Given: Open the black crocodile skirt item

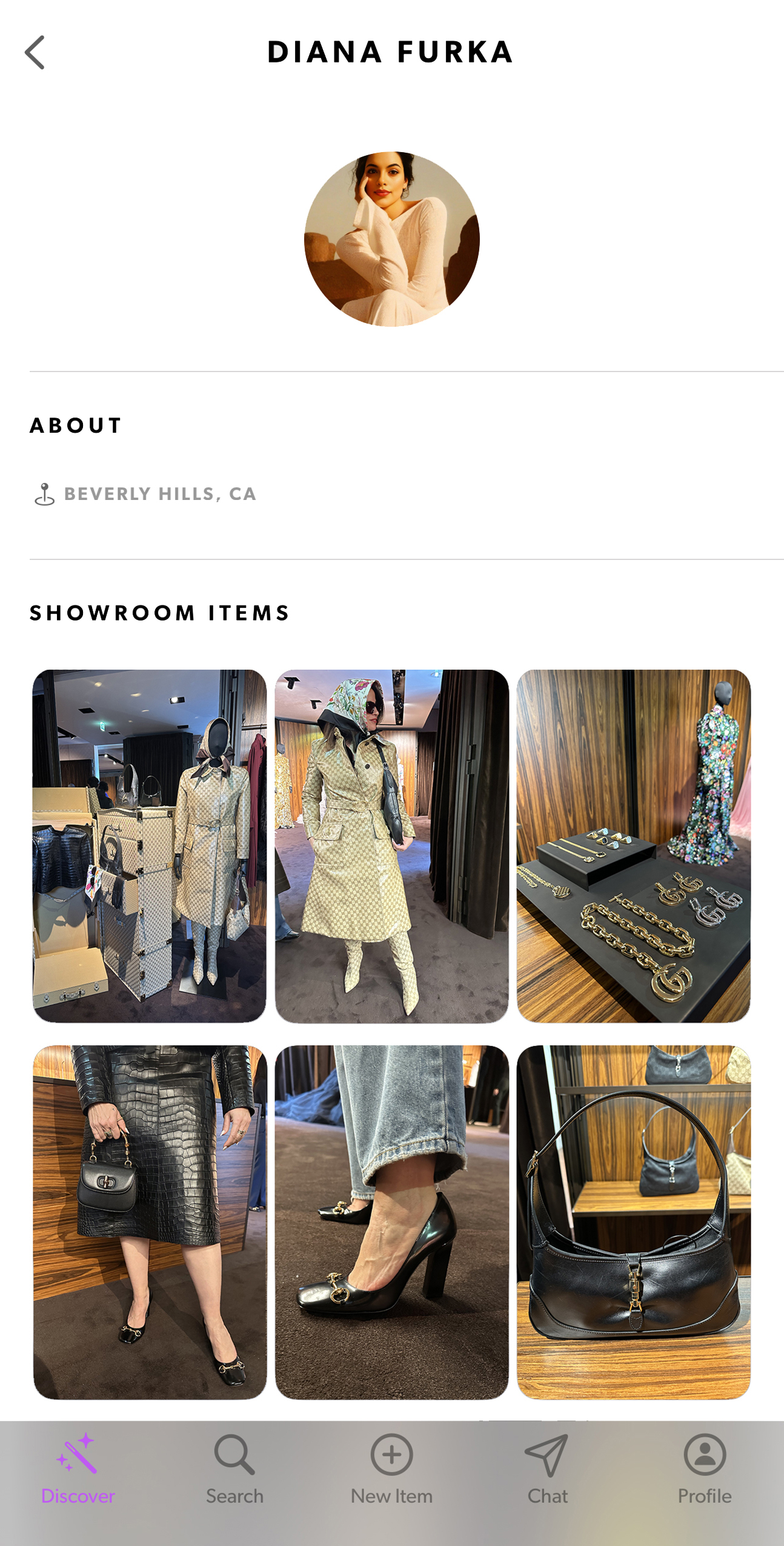Looking at the screenshot, I should [150, 1221].
